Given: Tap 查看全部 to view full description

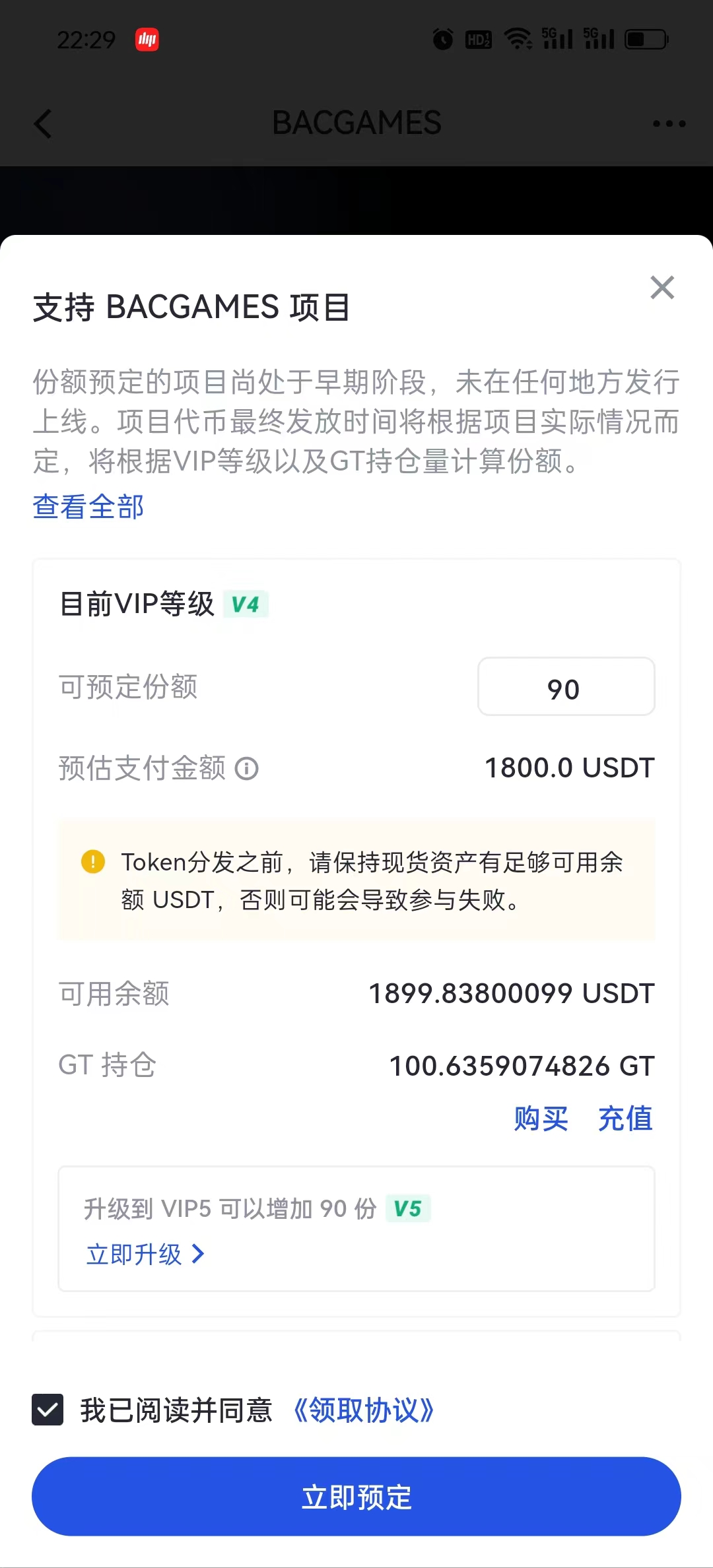Looking at the screenshot, I should tap(88, 507).
